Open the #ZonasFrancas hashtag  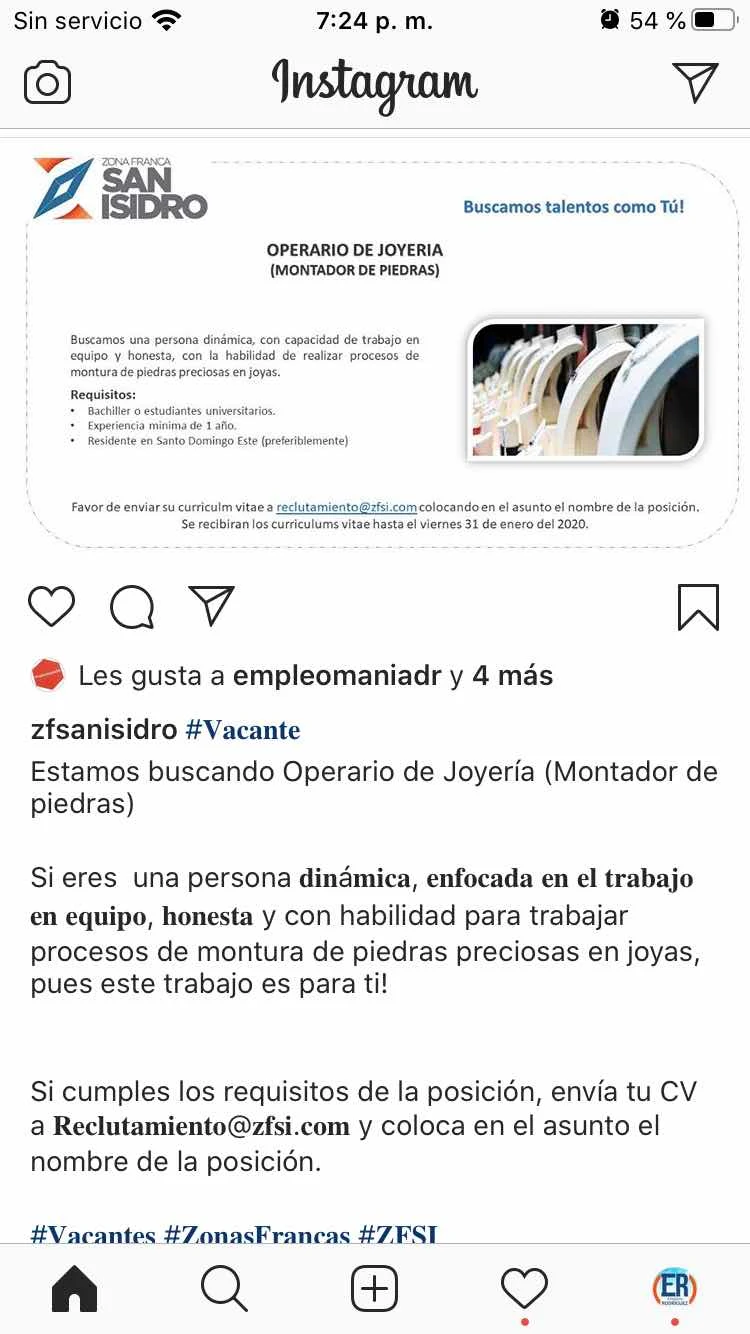click(x=257, y=1234)
